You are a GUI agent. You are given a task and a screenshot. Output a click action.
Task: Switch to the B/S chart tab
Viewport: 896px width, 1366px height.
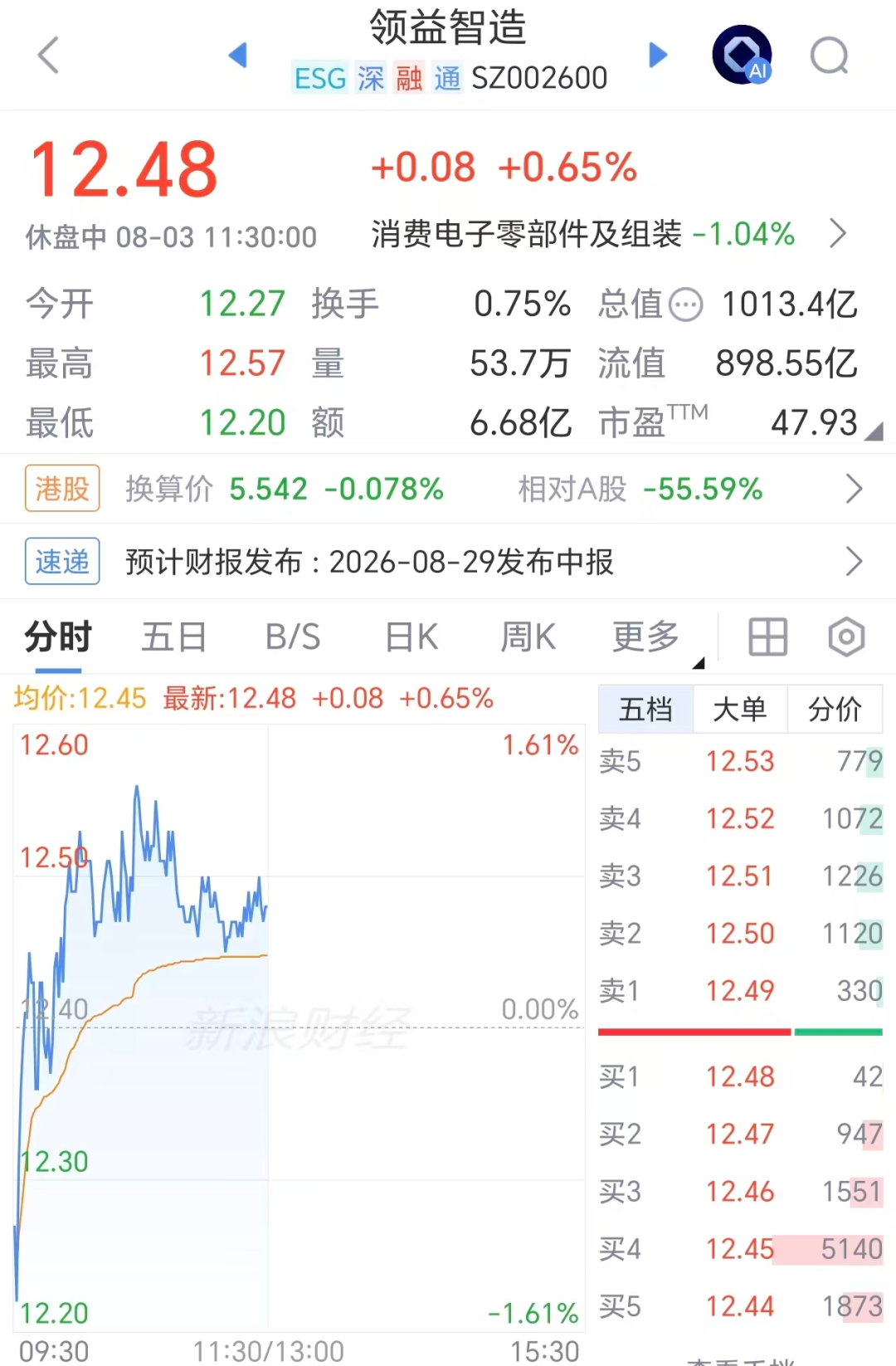tap(293, 637)
